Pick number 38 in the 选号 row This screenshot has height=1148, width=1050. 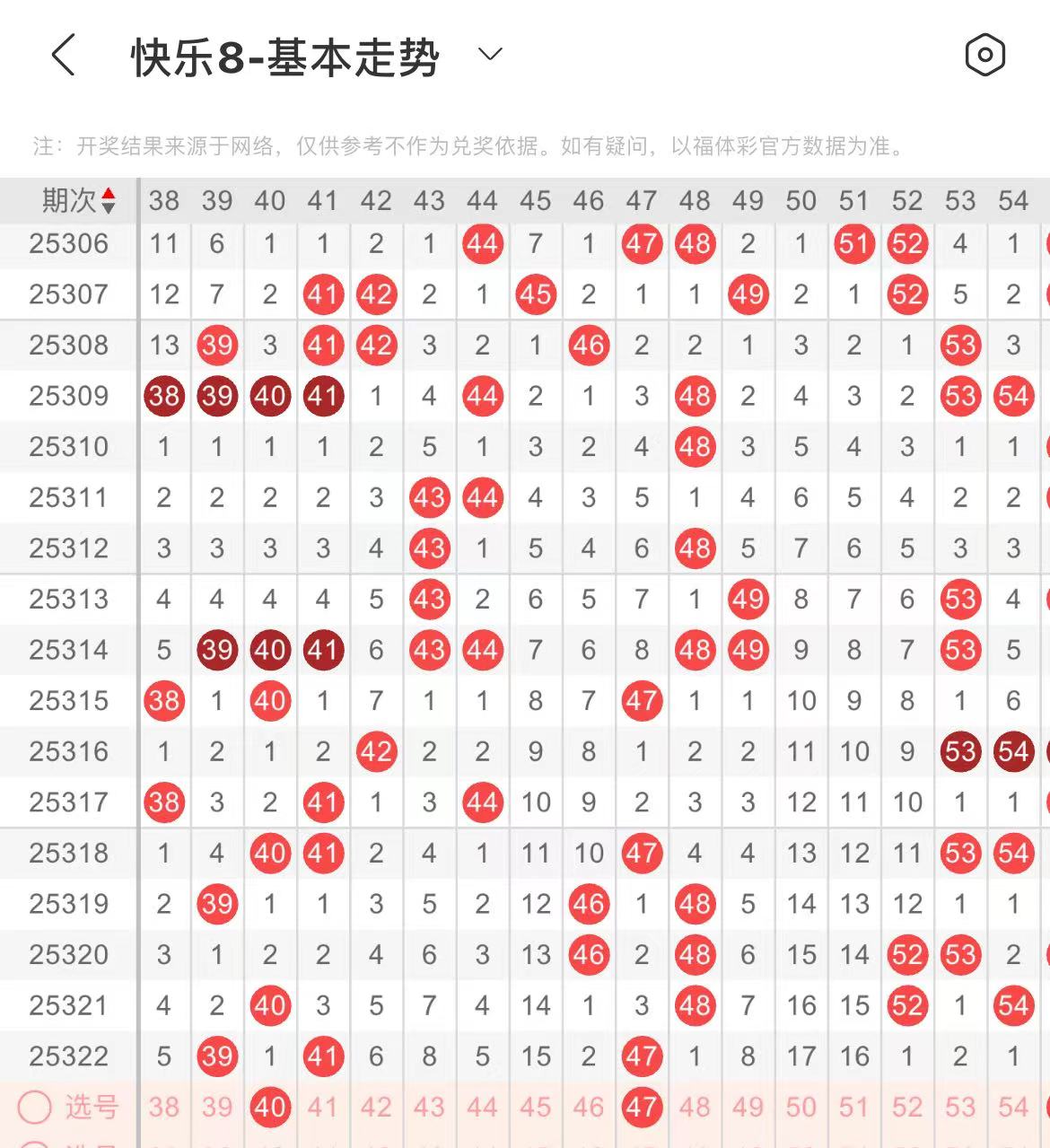point(164,1107)
